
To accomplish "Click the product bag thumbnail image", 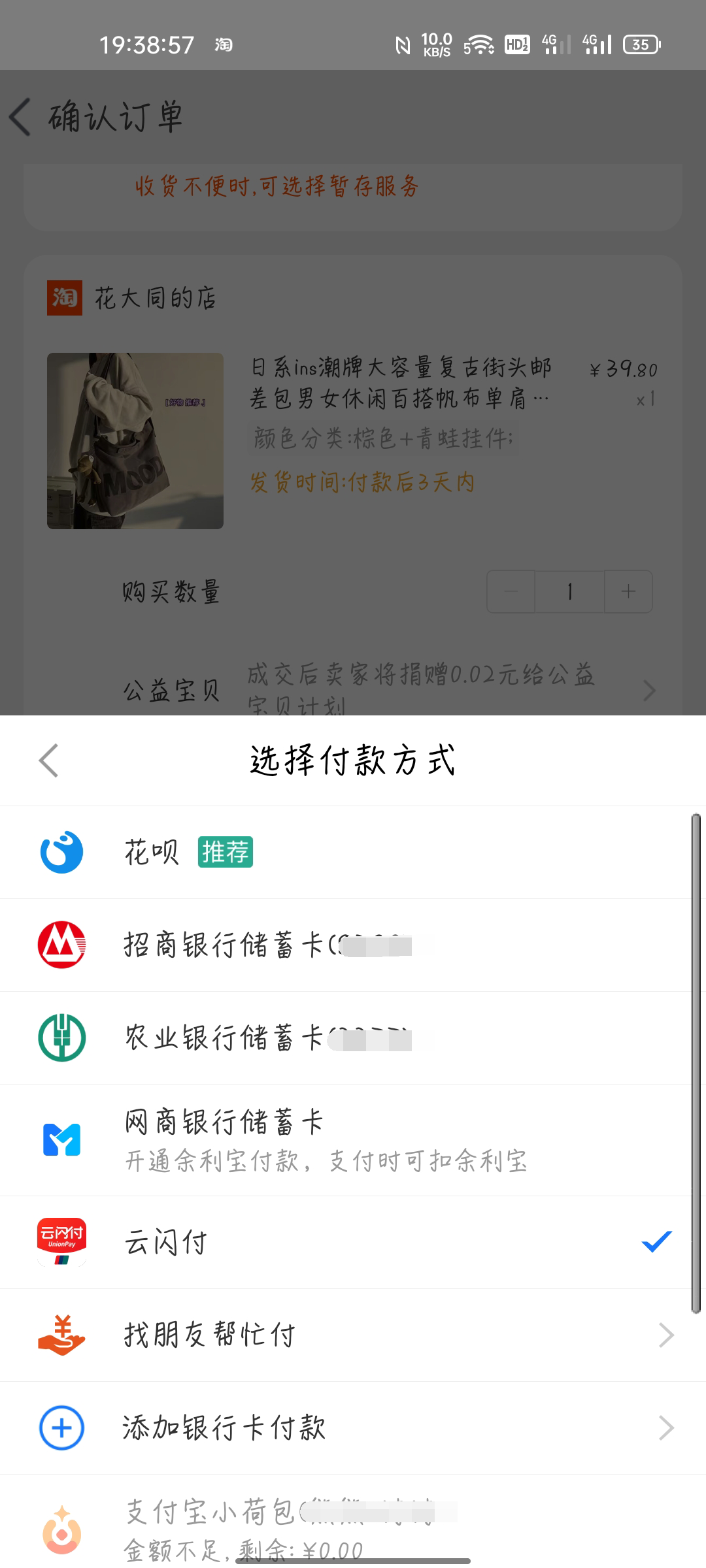I will [135, 441].
